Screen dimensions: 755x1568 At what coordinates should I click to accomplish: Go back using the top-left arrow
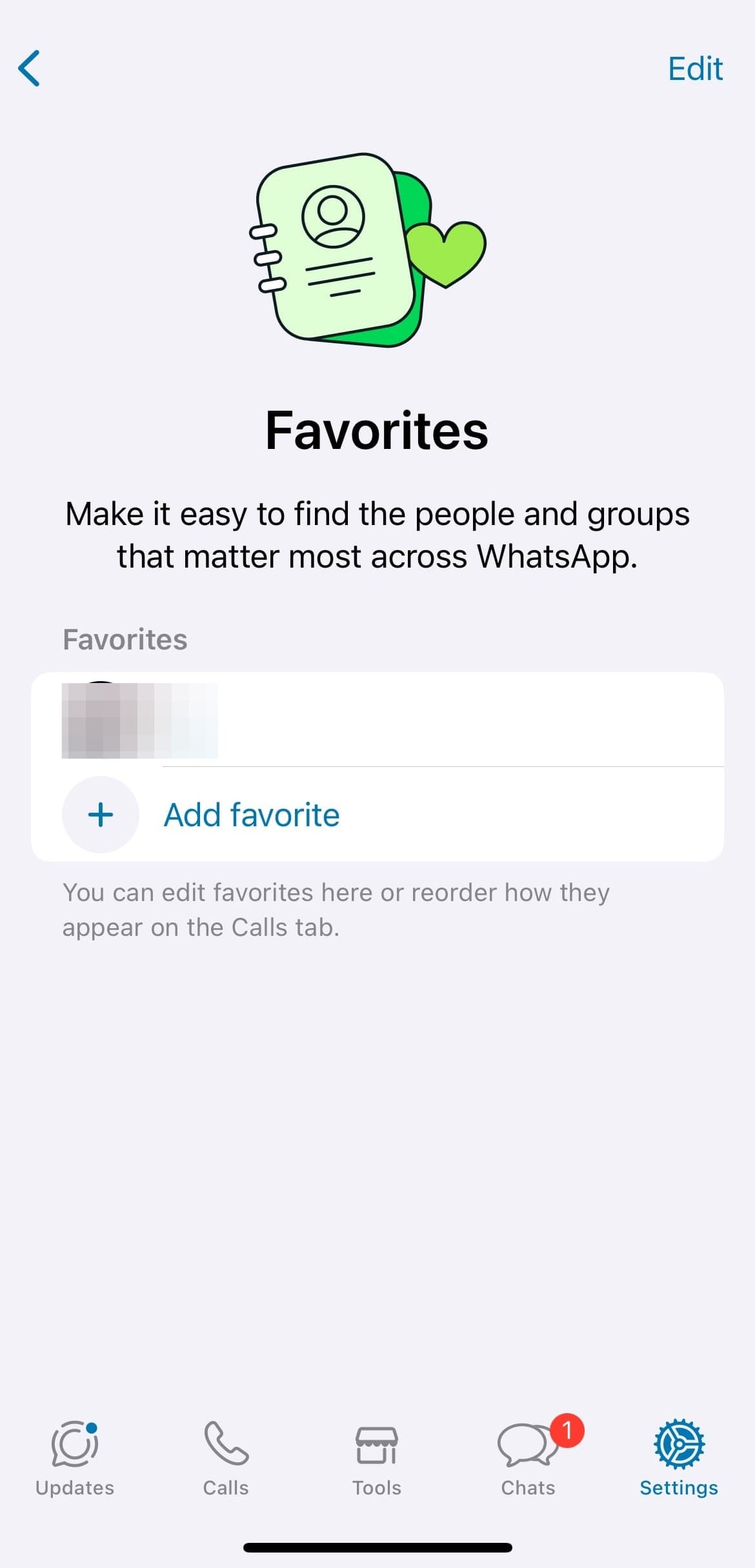click(x=30, y=68)
